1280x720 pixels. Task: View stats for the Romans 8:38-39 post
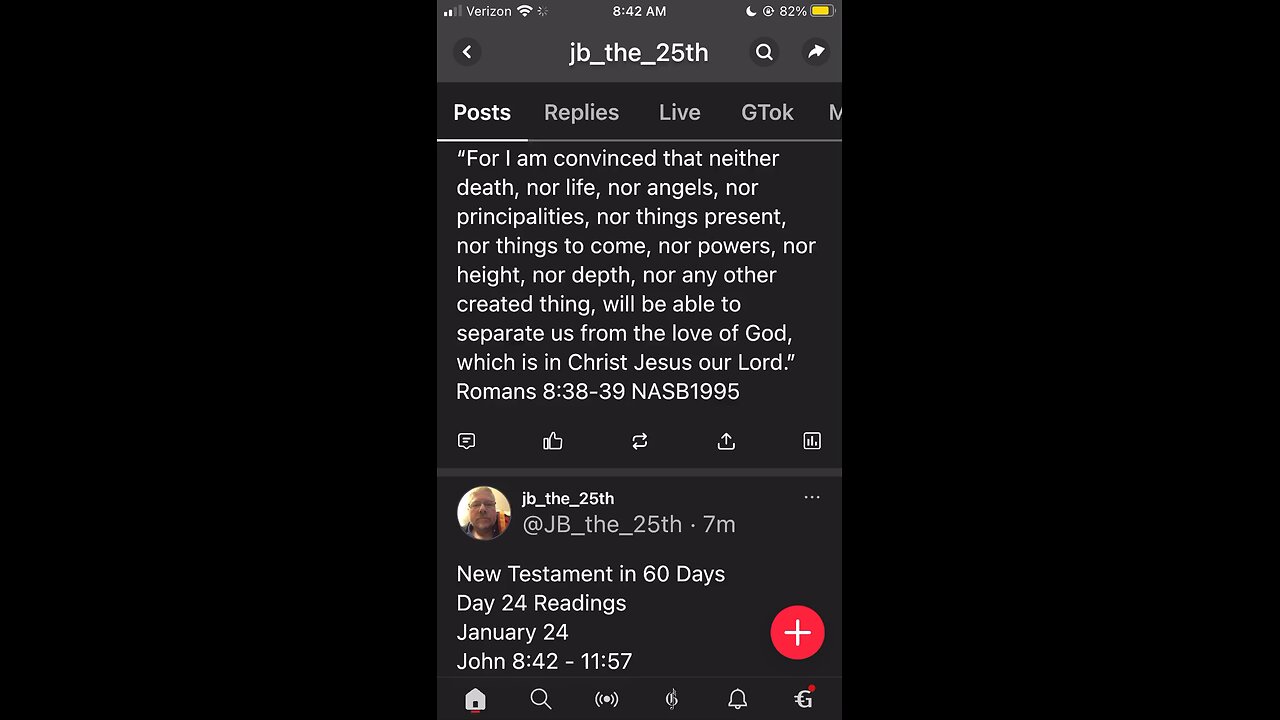coord(812,441)
